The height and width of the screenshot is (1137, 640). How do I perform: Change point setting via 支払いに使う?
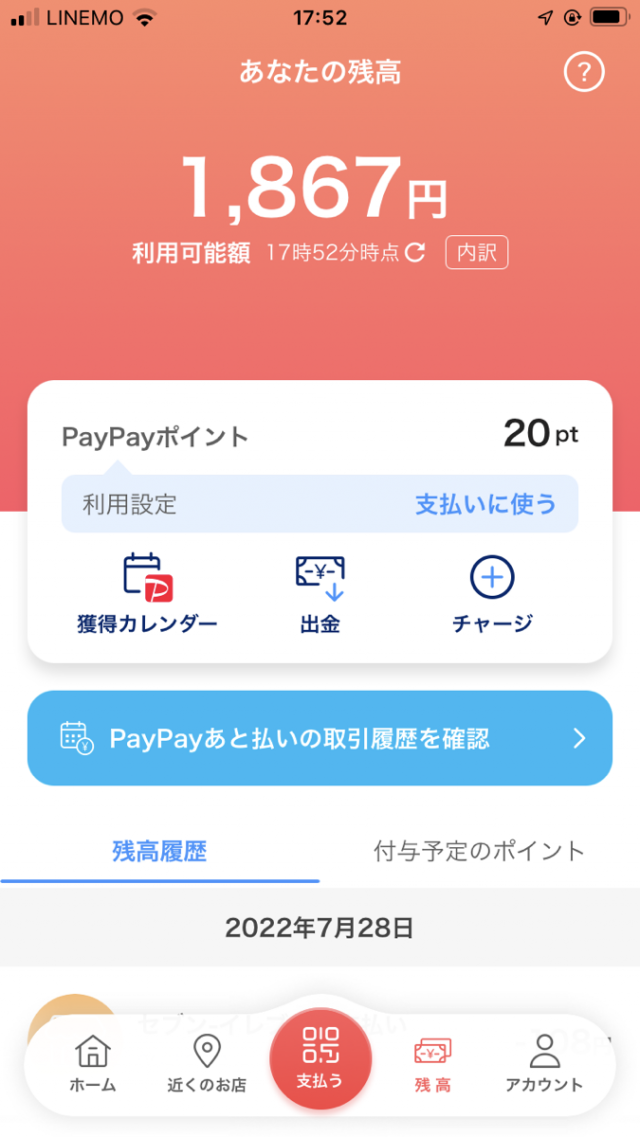pyautogui.click(x=485, y=504)
